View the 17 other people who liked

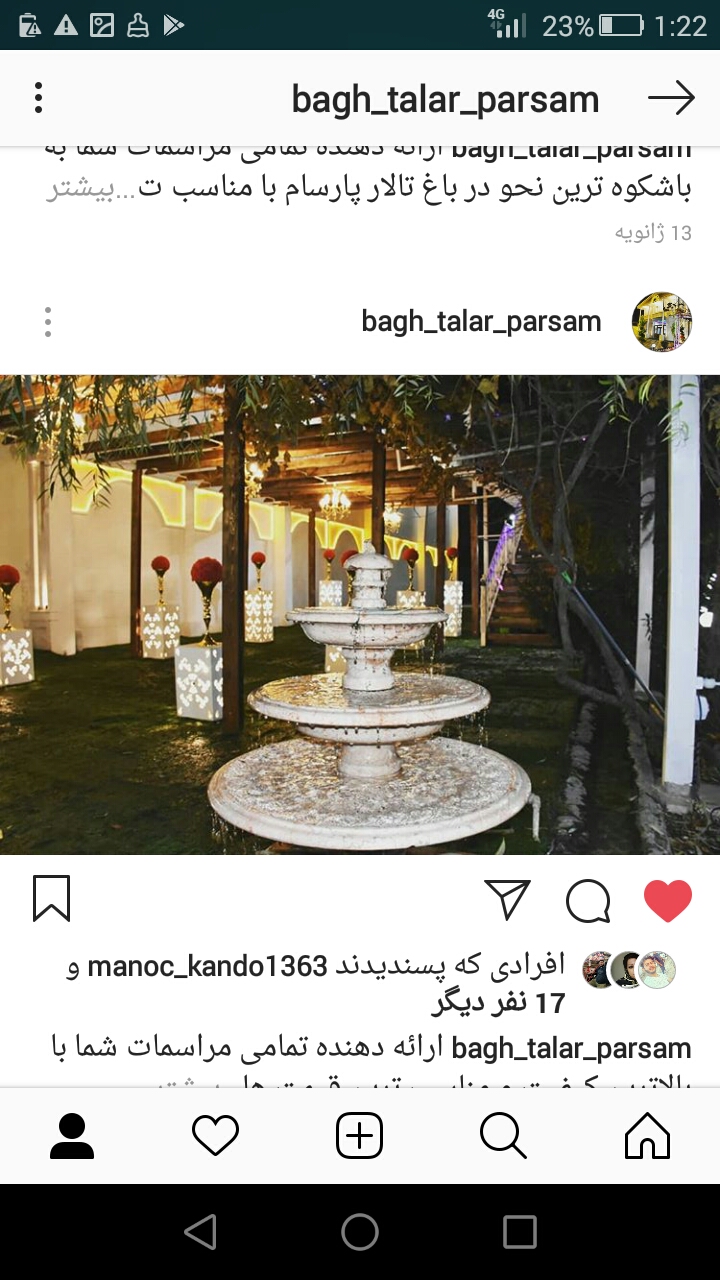click(498, 1002)
